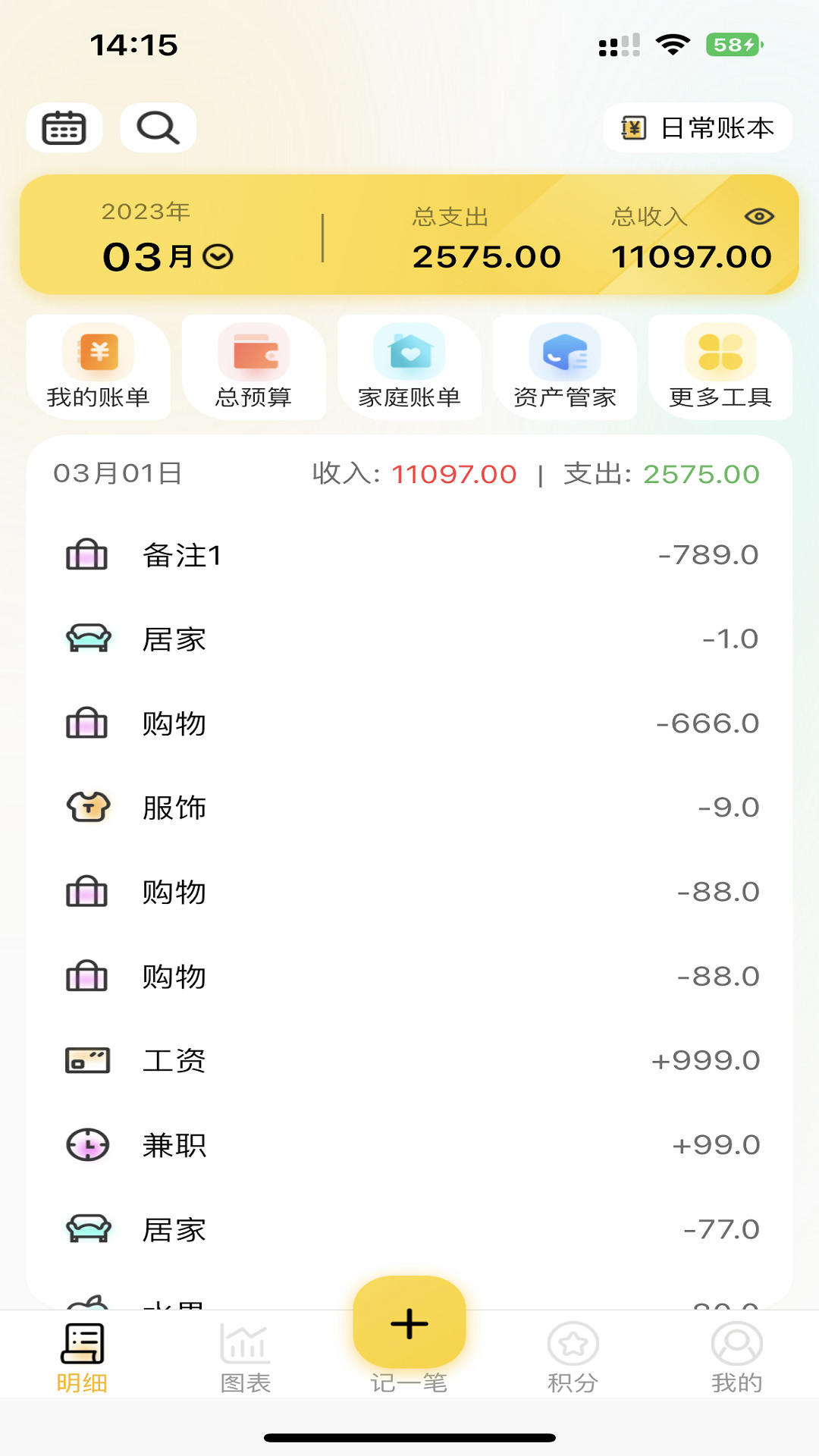Select the 备注1 expense entry of -789.0
The width and height of the screenshot is (819, 1456).
(x=409, y=554)
